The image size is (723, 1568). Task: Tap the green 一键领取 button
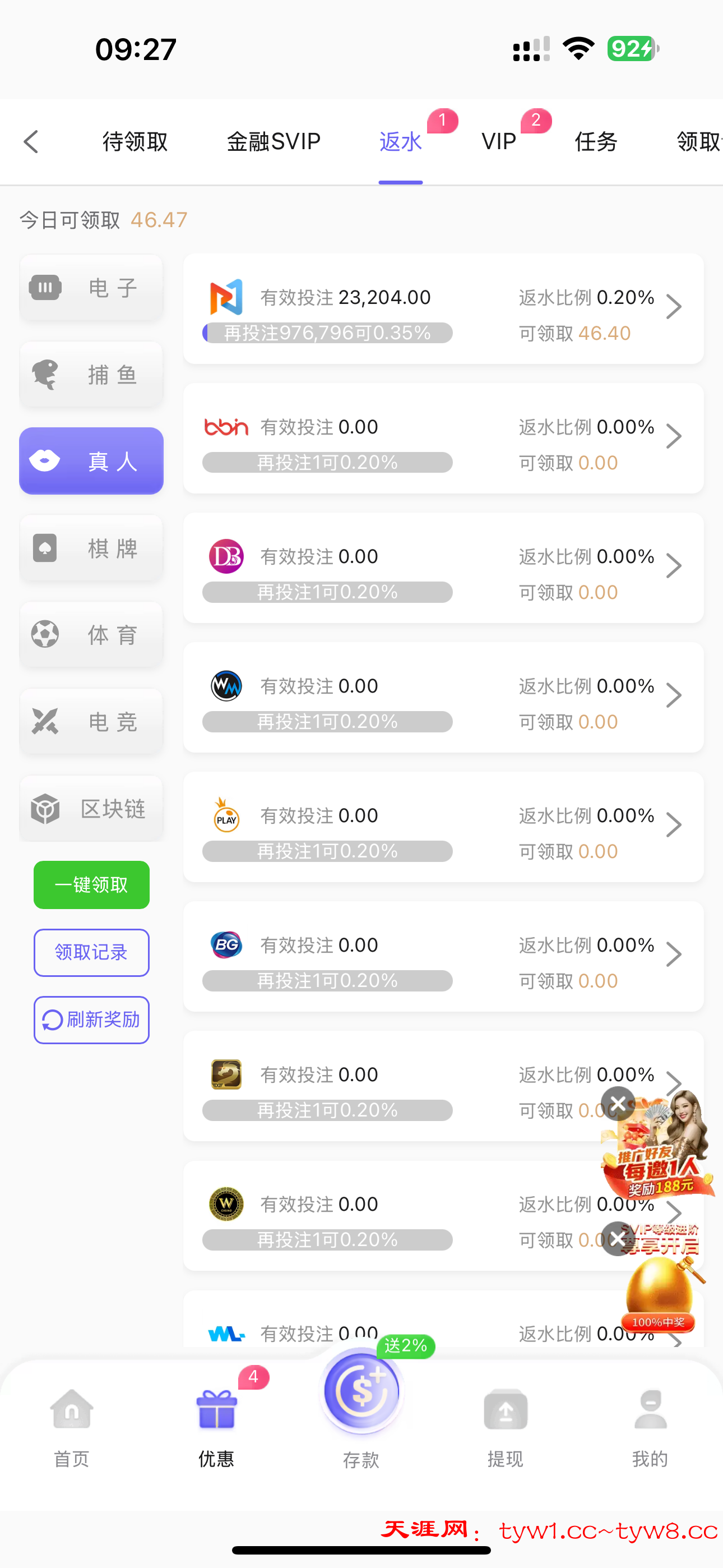click(91, 884)
